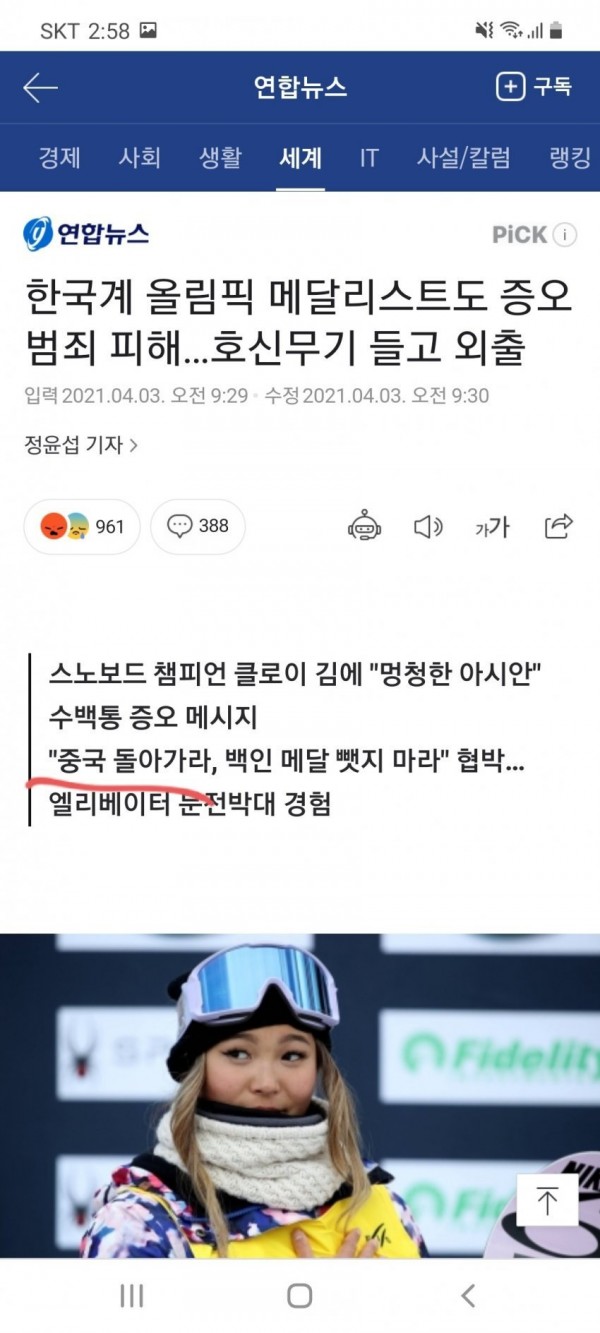600x1333 pixels.
Task: Change font size with 가가 icon
Action: click(x=492, y=526)
